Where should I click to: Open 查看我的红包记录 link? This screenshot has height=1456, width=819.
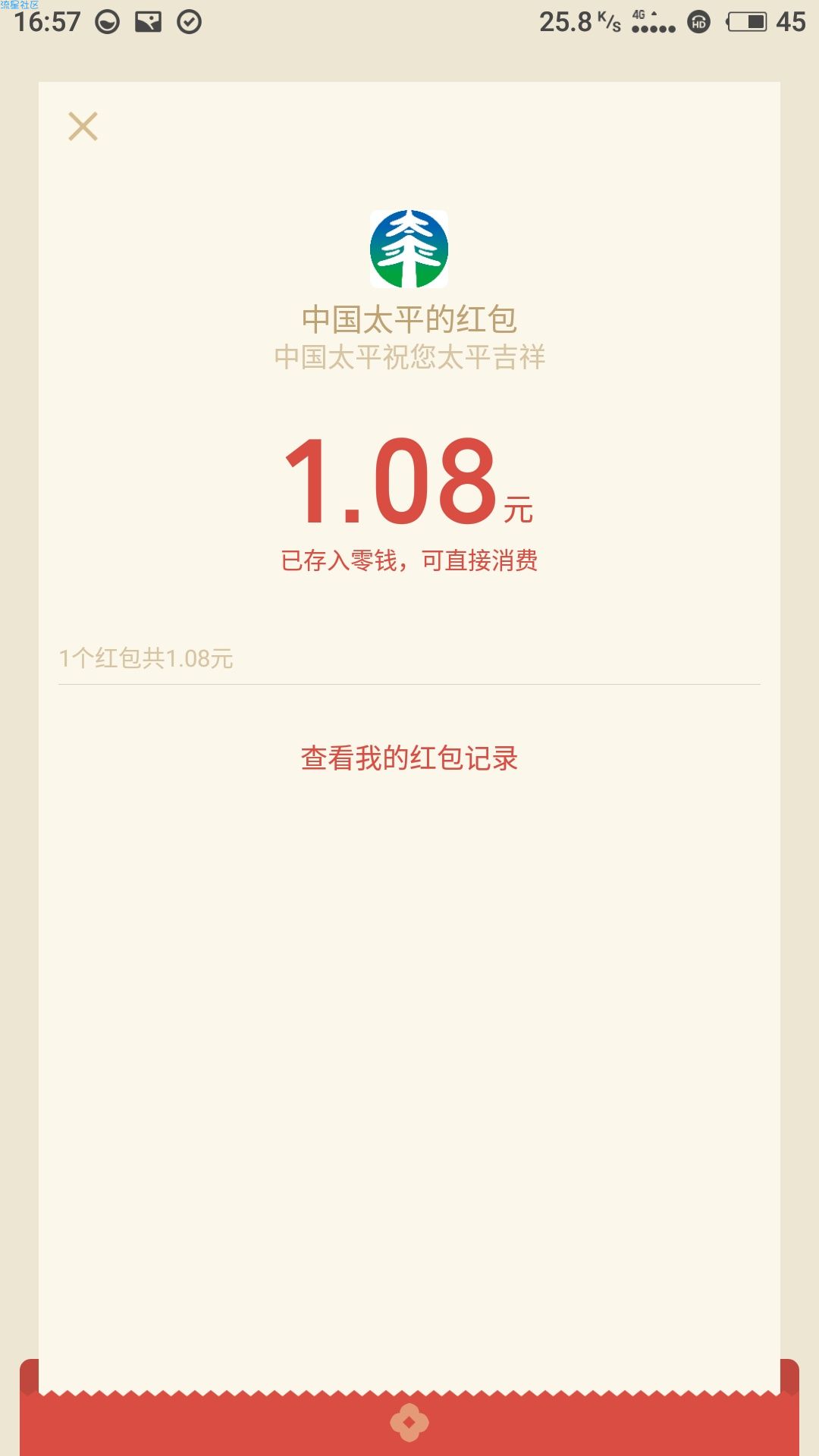[409, 758]
